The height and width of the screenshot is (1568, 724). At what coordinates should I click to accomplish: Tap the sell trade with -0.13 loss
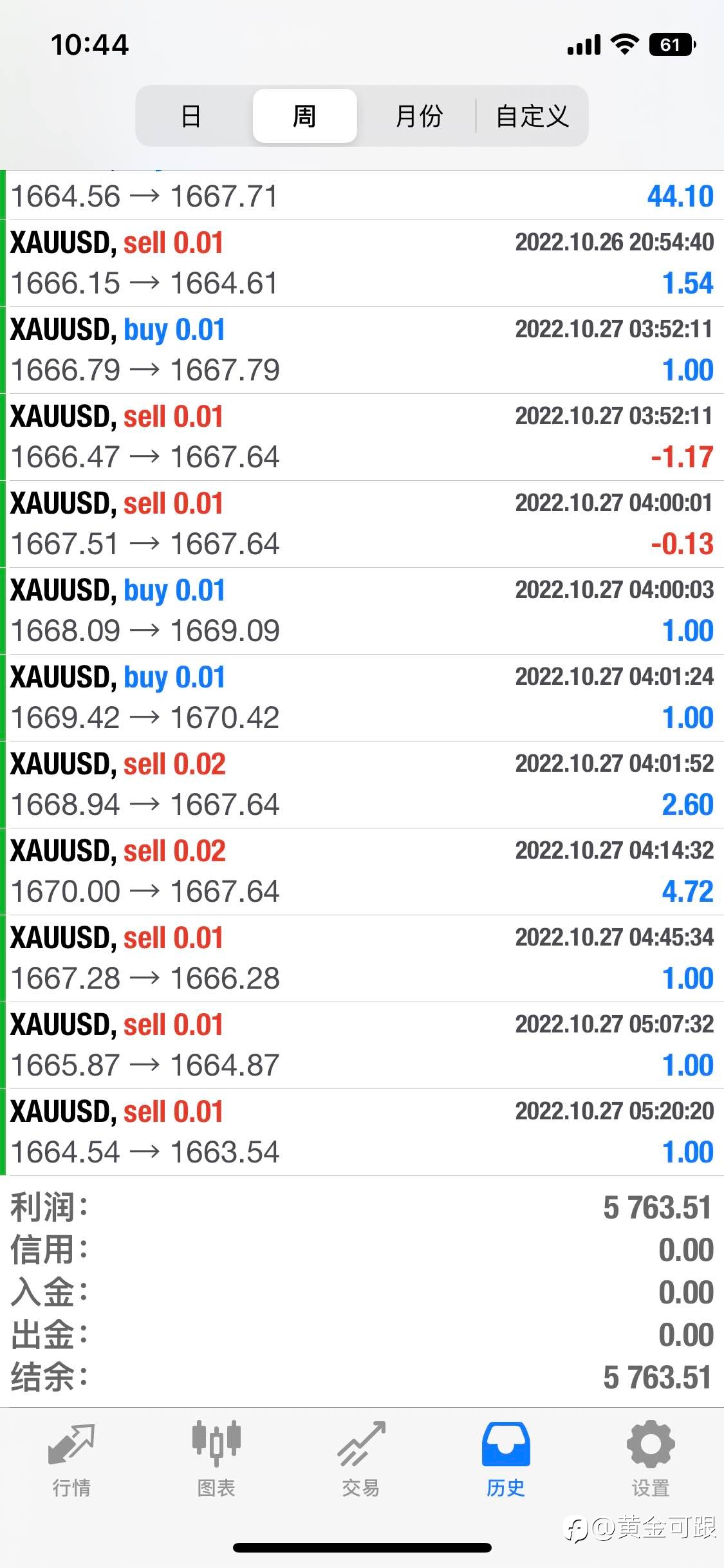coord(364,524)
